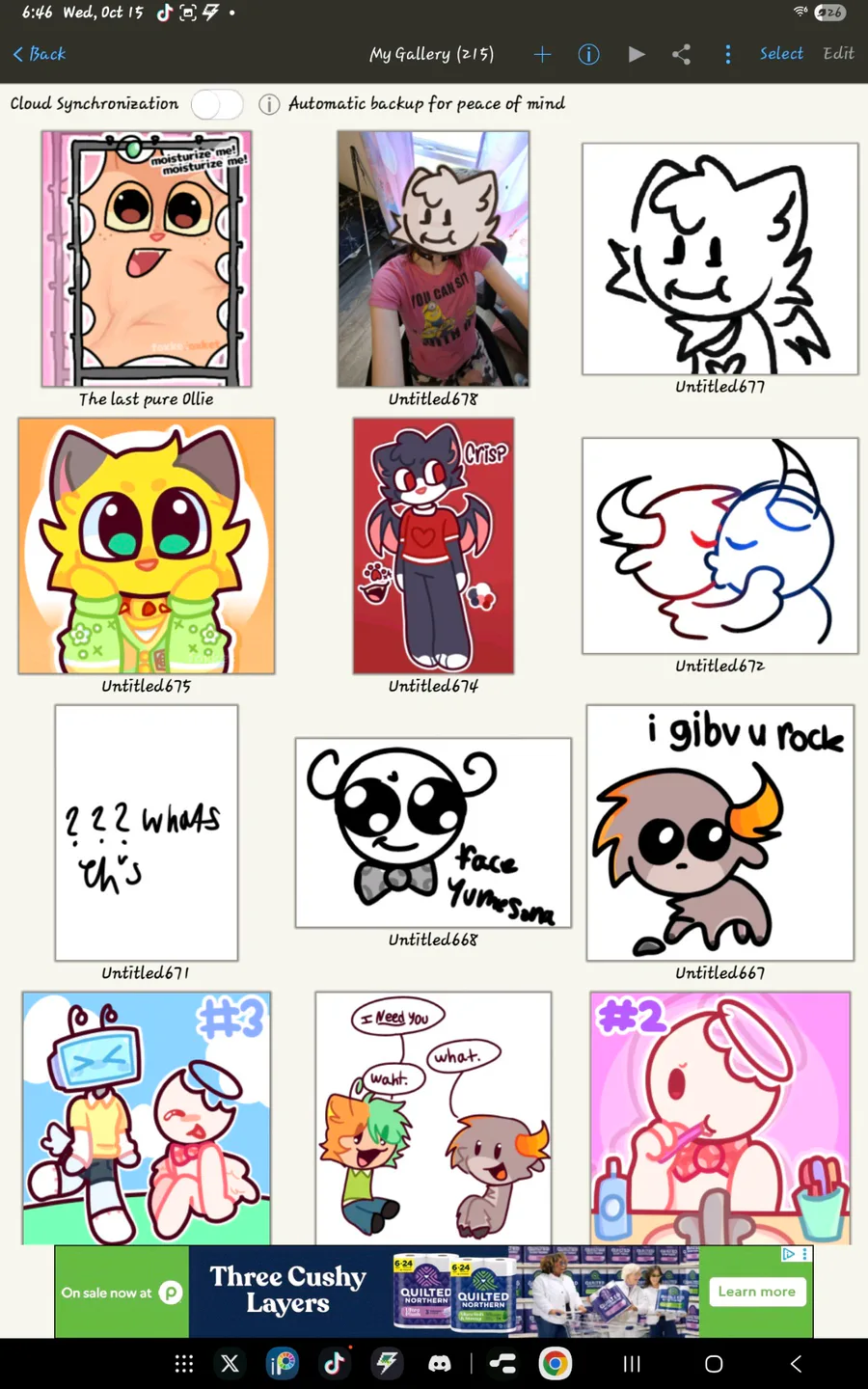Tap Select to choose artworks
868x1389 pixels.
coord(781,54)
